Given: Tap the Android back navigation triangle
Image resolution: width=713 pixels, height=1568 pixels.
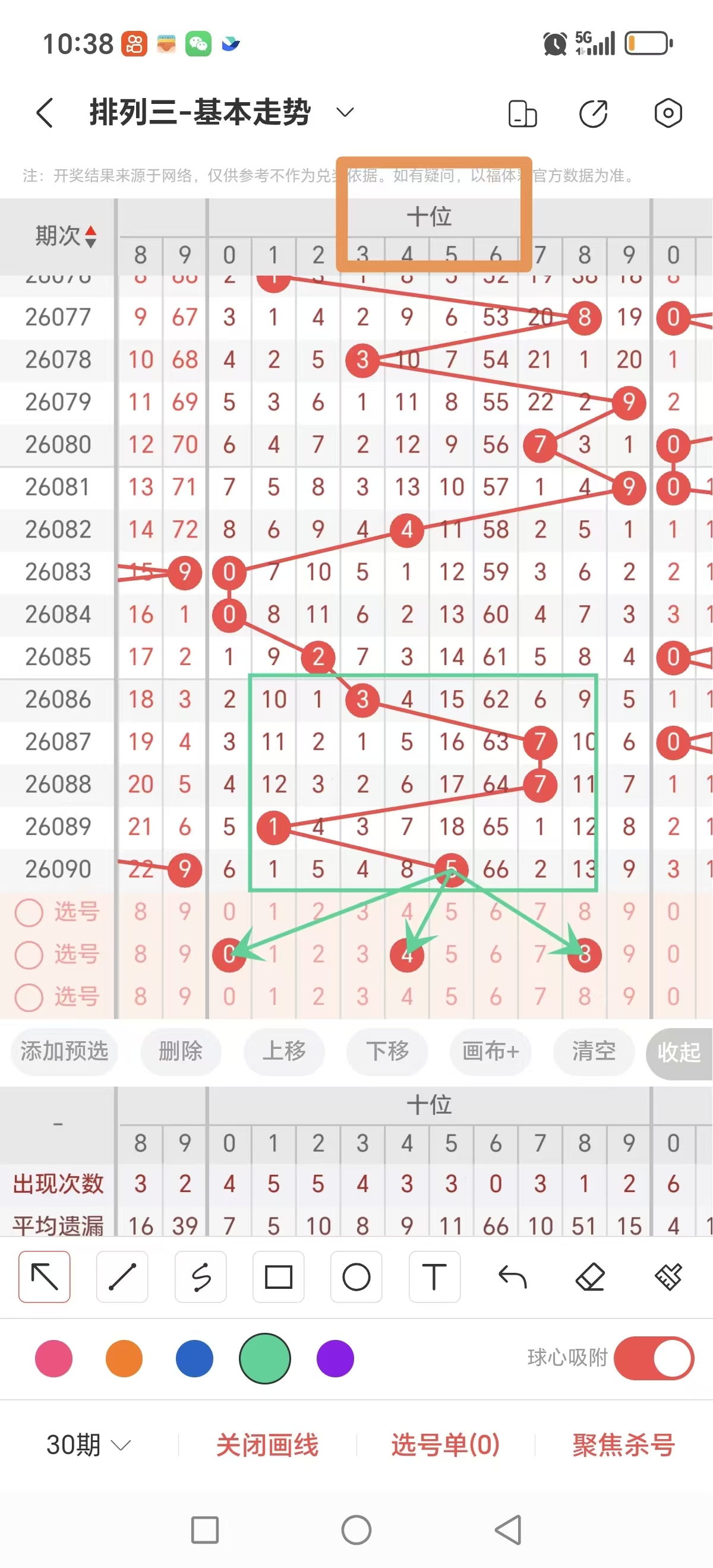Looking at the screenshot, I should (506, 1528).
